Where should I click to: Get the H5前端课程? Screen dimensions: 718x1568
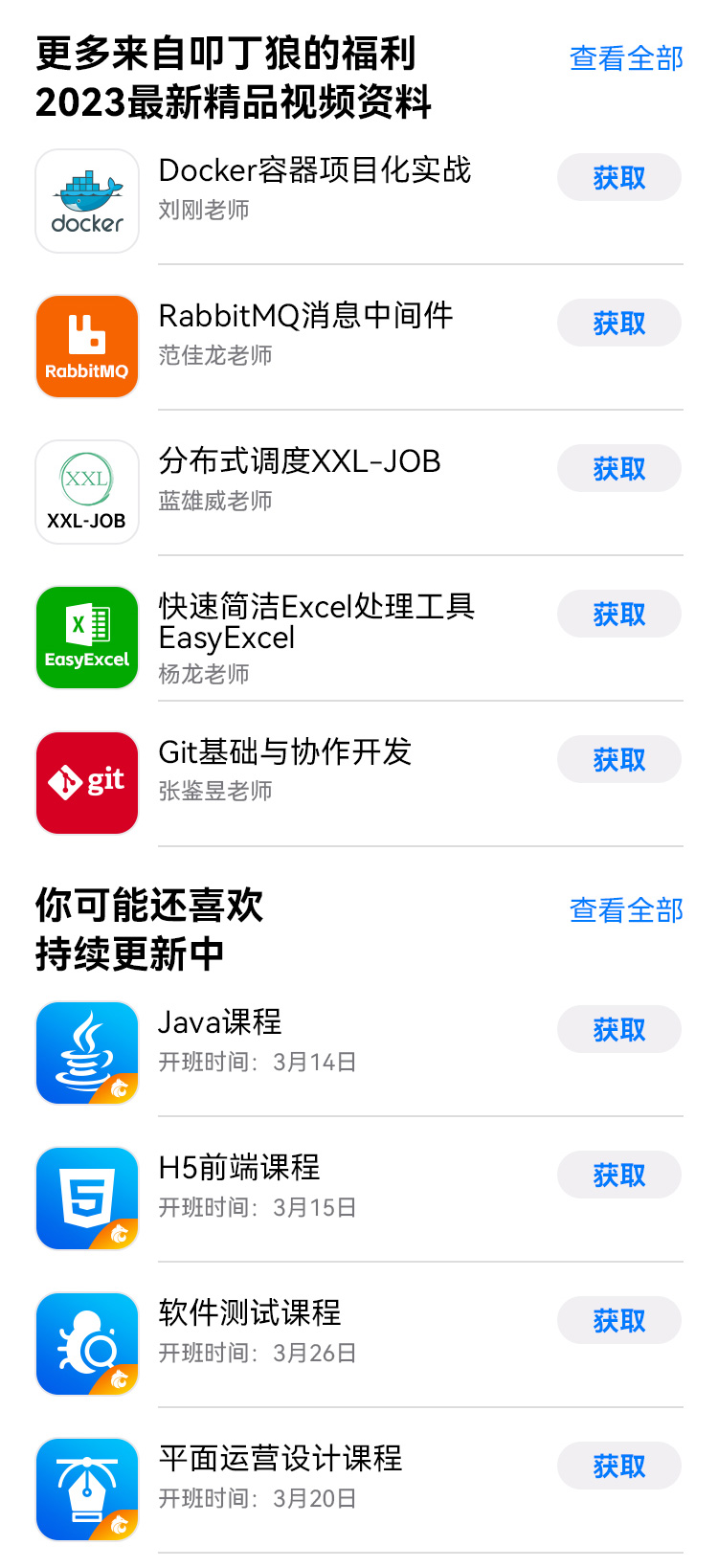pos(619,1175)
